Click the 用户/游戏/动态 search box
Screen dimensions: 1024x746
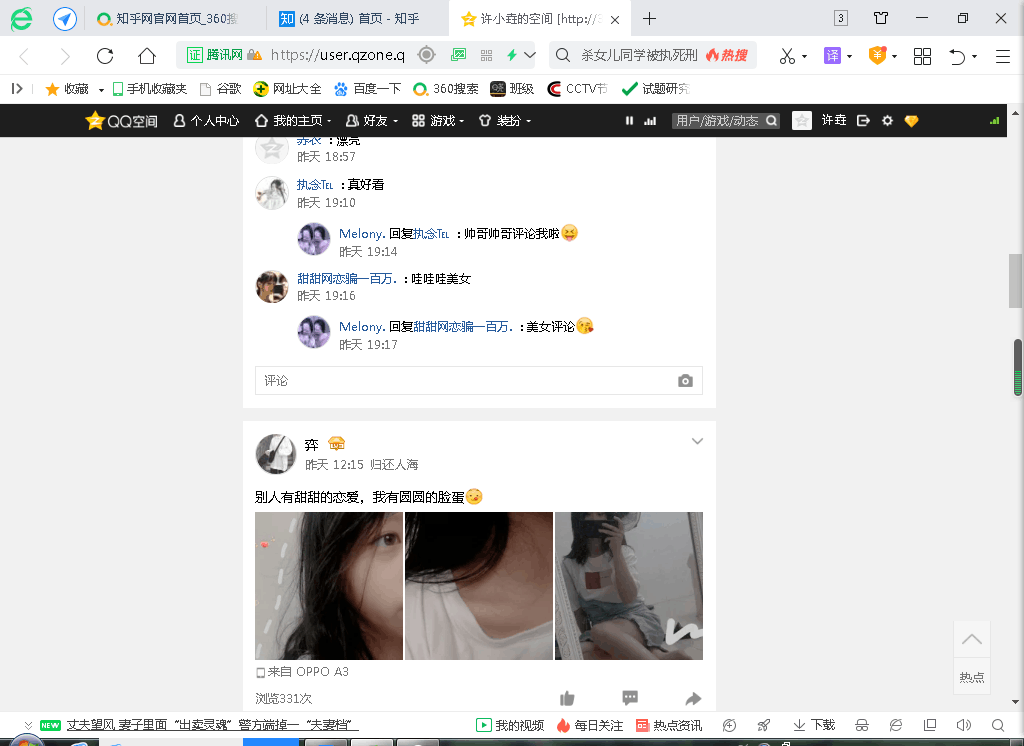[x=717, y=121]
